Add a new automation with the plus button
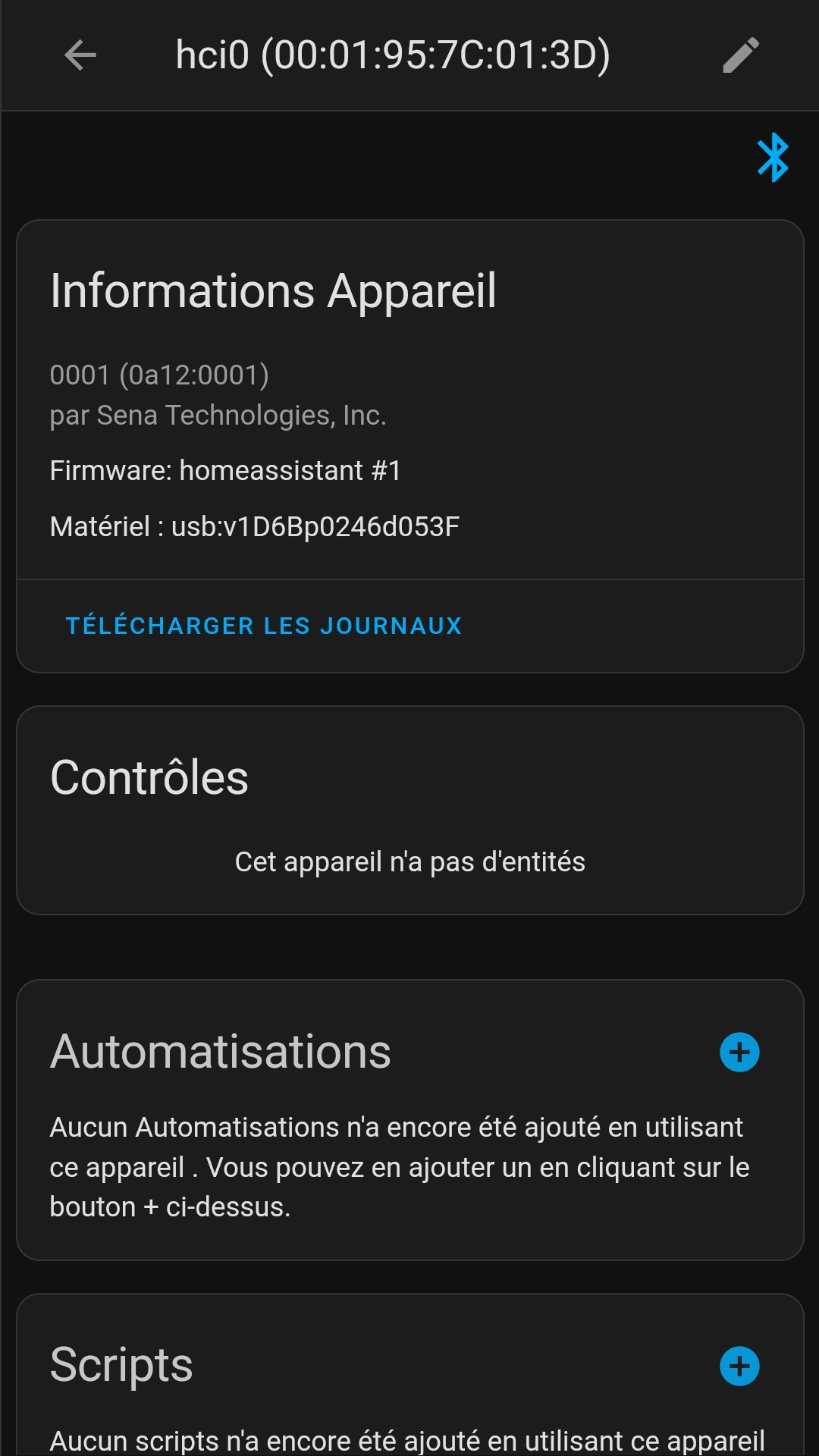This screenshot has height=1456, width=819. click(x=739, y=1052)
